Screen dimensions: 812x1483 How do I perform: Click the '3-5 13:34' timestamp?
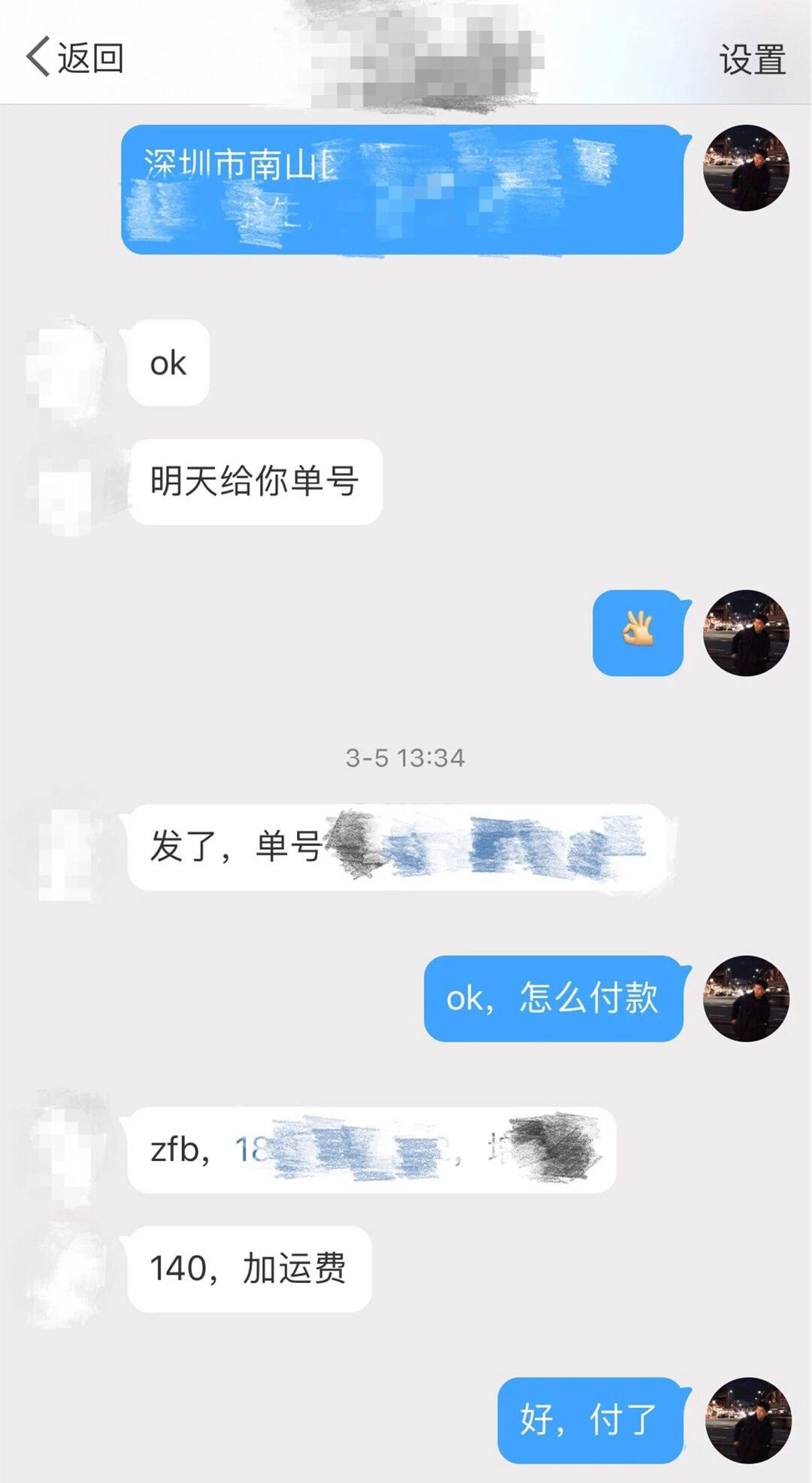coord(406,760)
